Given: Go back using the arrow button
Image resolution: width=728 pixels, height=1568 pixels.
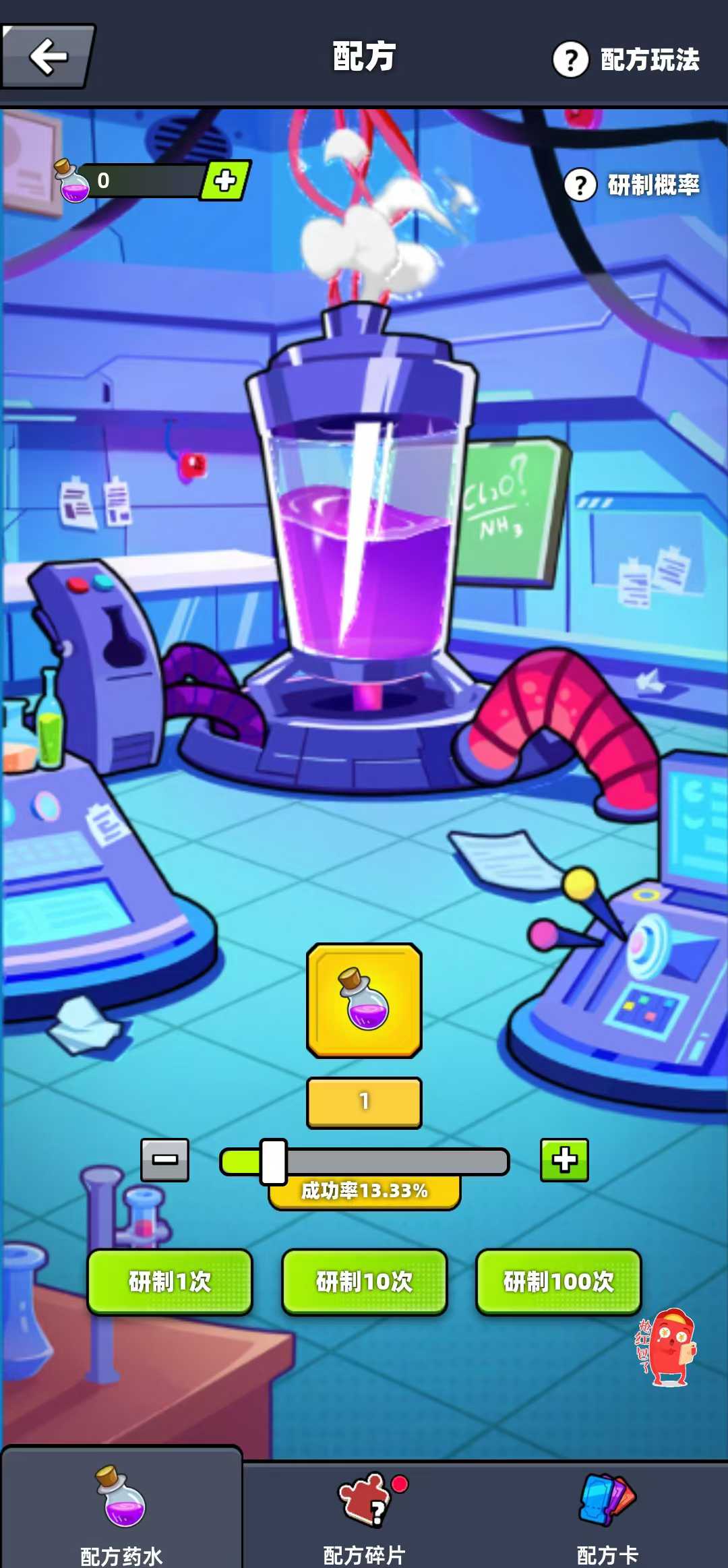Looking at the screenshot, I should point(47,57).
